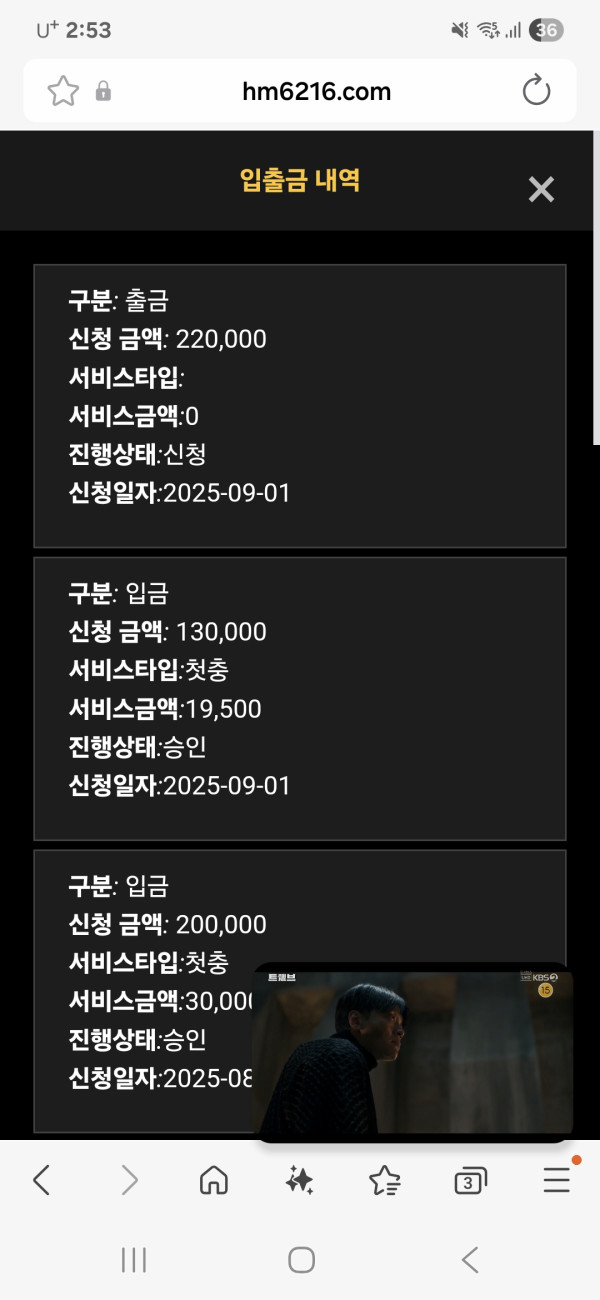Viewport: 600px width, 1300px height.
Task: Tap the floating KBS2 video window
Action: tap(412, 1052)
